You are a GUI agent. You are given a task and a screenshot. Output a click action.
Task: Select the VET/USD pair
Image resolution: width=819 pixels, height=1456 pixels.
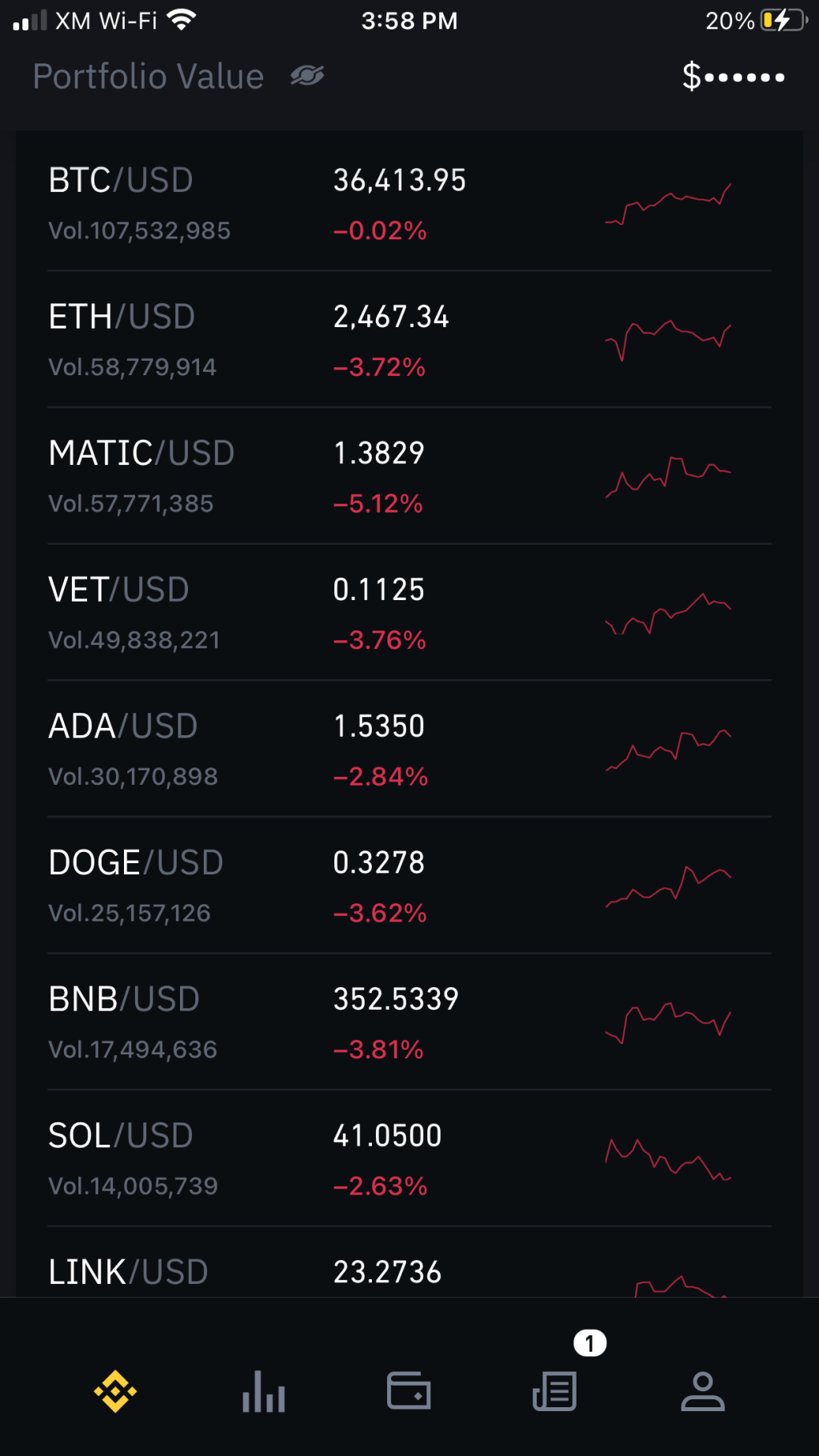point(409,614)
